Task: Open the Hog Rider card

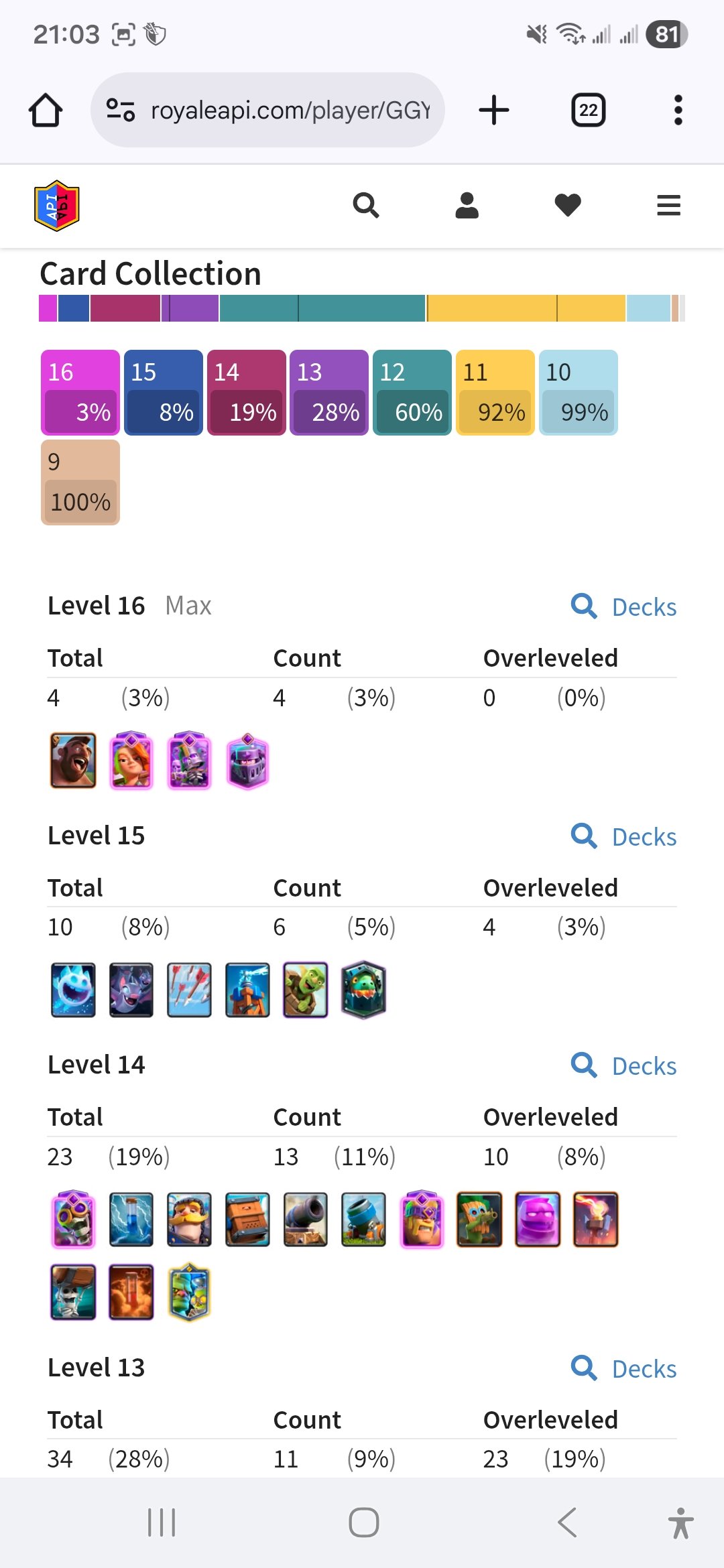Action: point(73,761)
